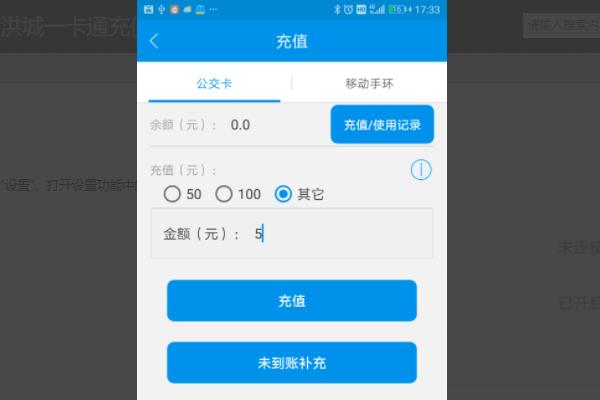
Task: Go back using the top-left arrow
Action: (x=154, y=41)
